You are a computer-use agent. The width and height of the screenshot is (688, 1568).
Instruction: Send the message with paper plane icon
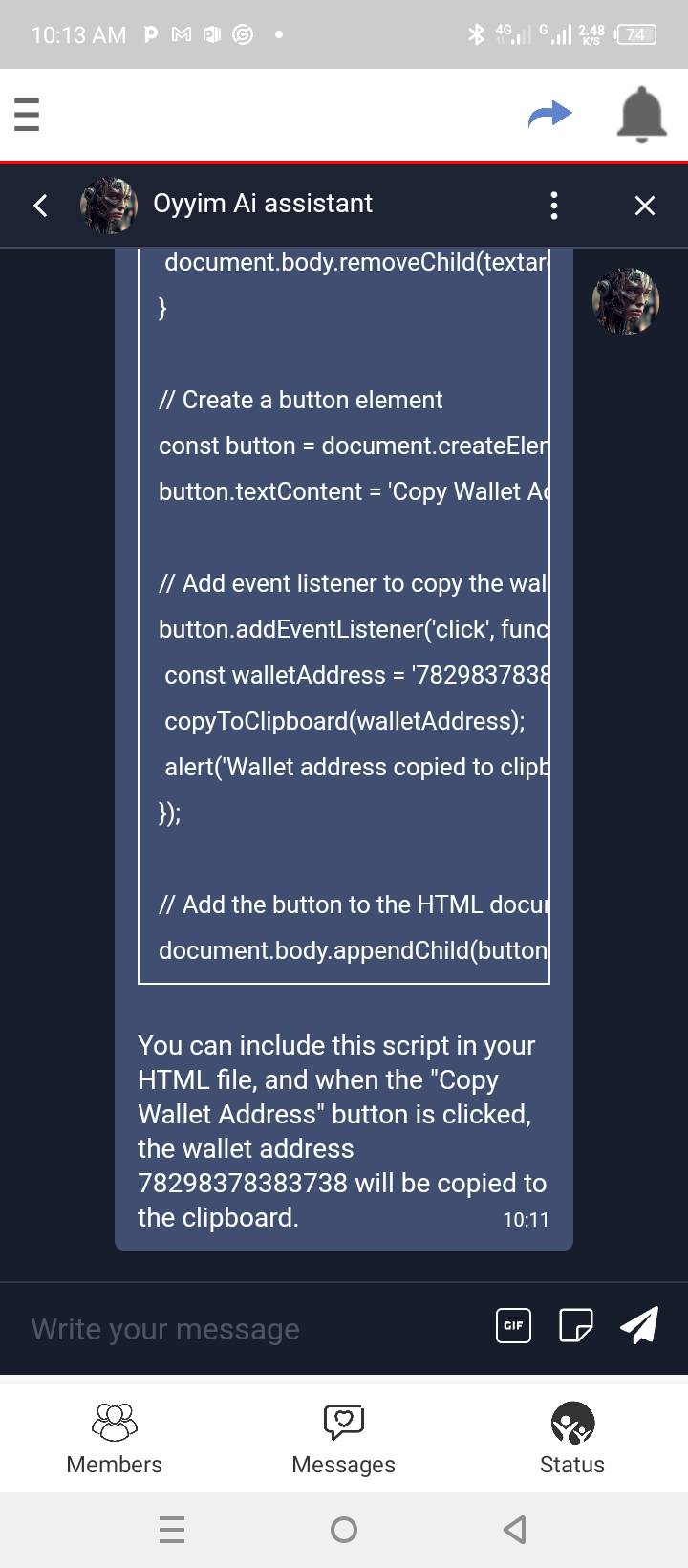(x=639, y=1325)
